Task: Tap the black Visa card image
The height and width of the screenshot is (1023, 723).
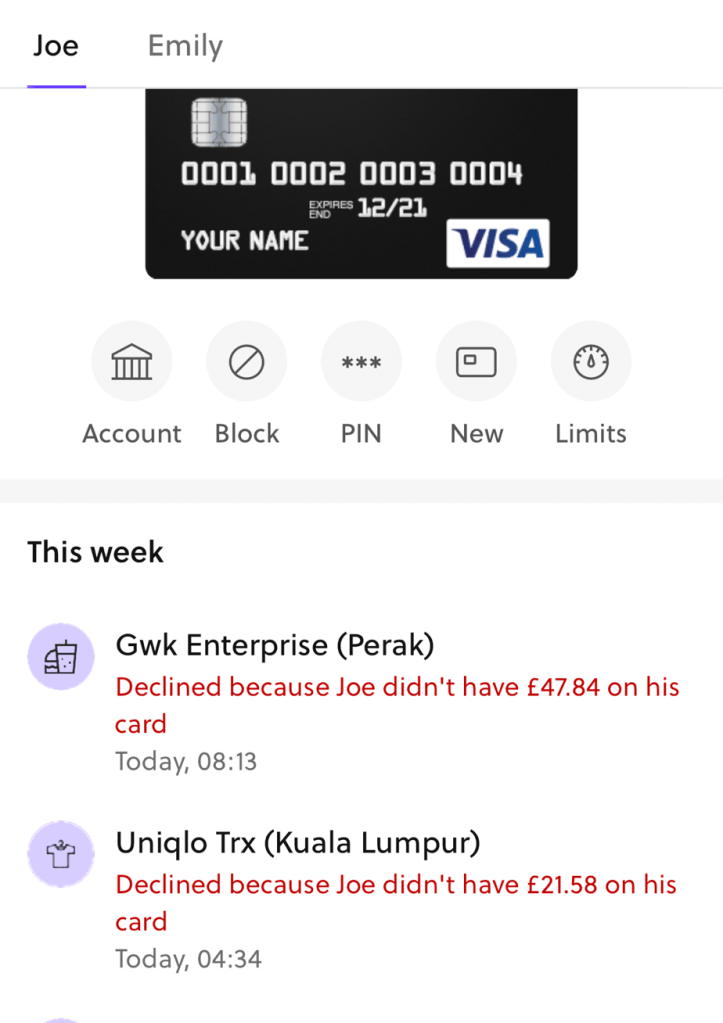Action: [x=361, y=183]
